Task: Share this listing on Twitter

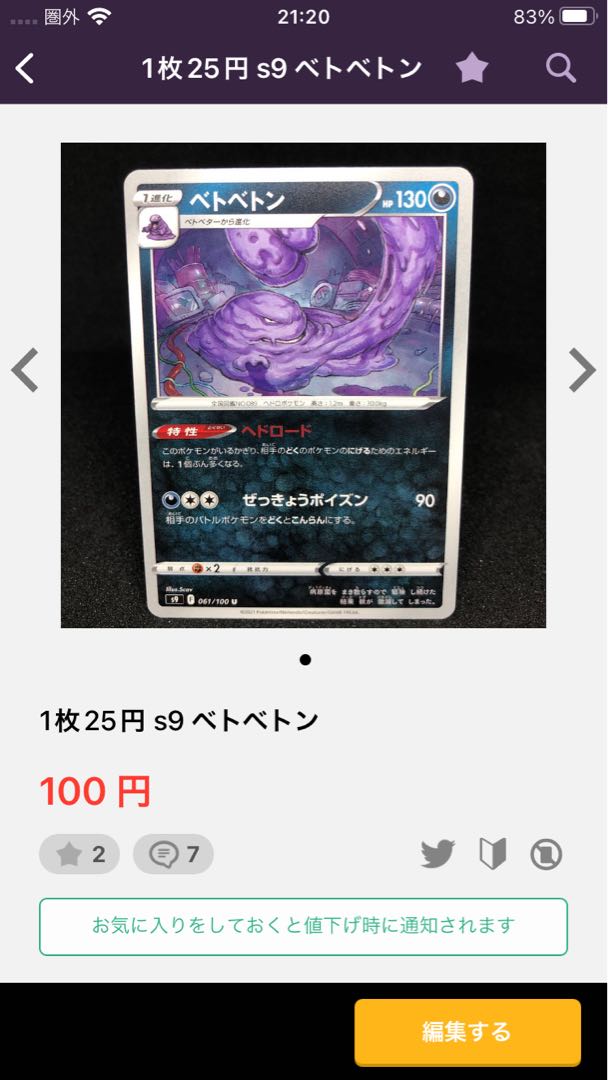Action: 438,854
